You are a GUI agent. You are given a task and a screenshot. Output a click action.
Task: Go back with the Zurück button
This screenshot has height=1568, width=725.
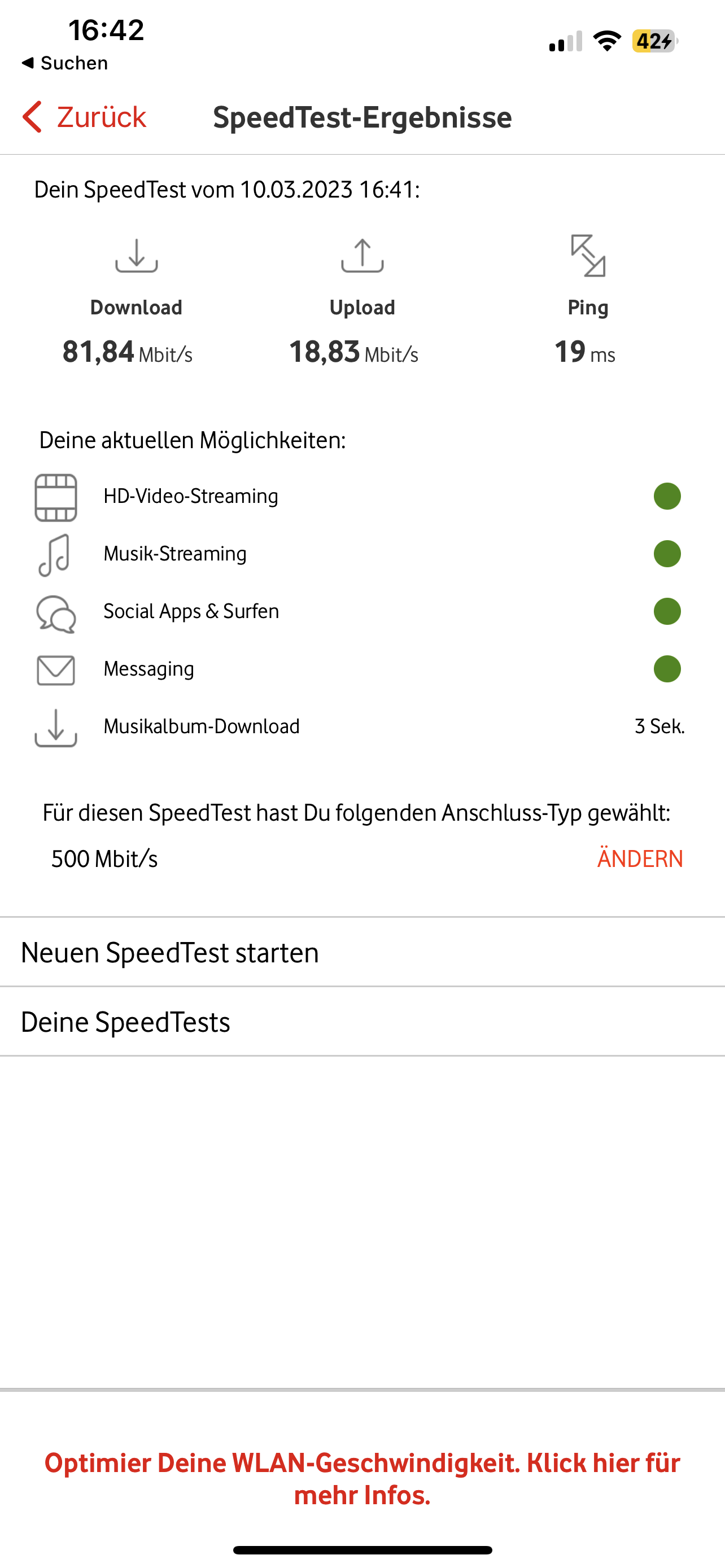pyautogui.click(x=85, y=117)
